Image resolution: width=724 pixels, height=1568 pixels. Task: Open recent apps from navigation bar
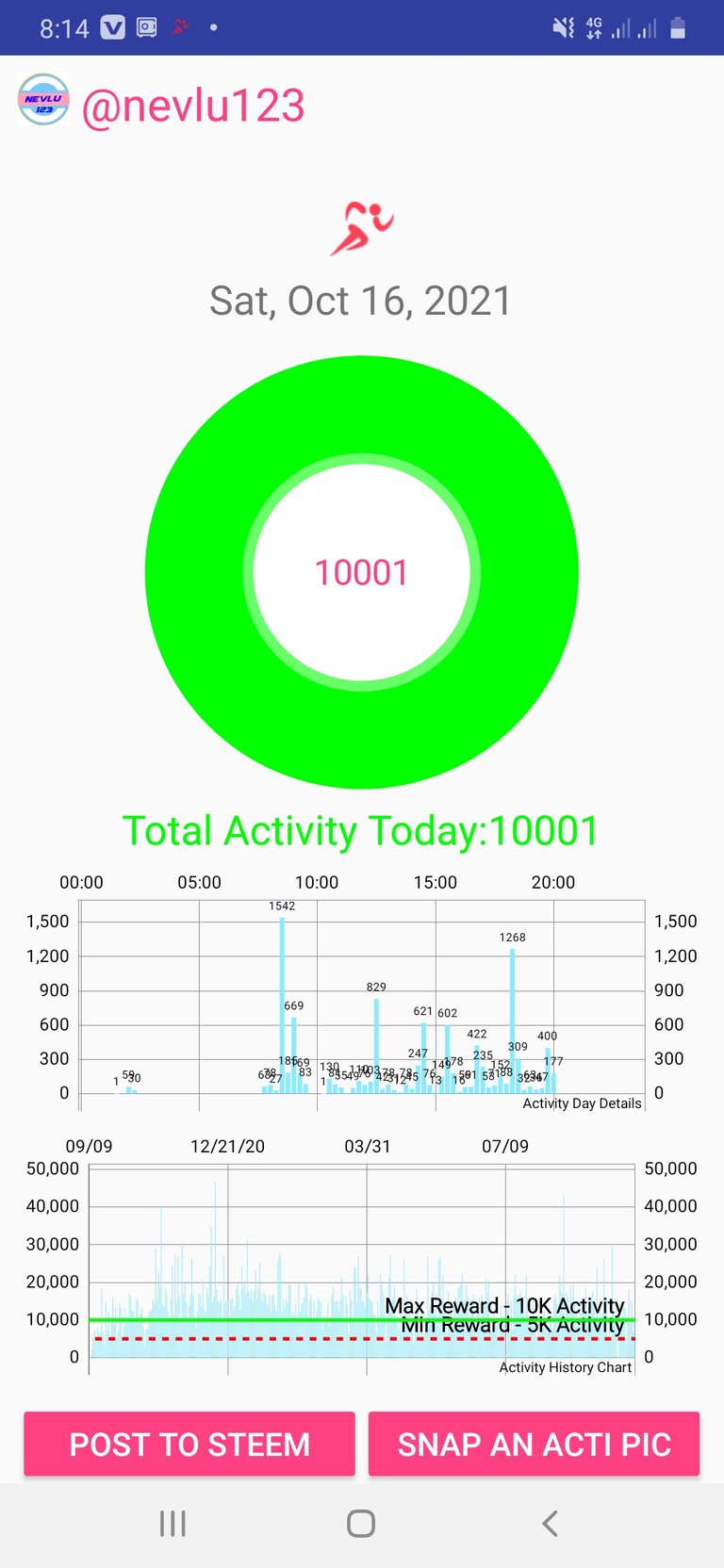tap(173, 1524)
